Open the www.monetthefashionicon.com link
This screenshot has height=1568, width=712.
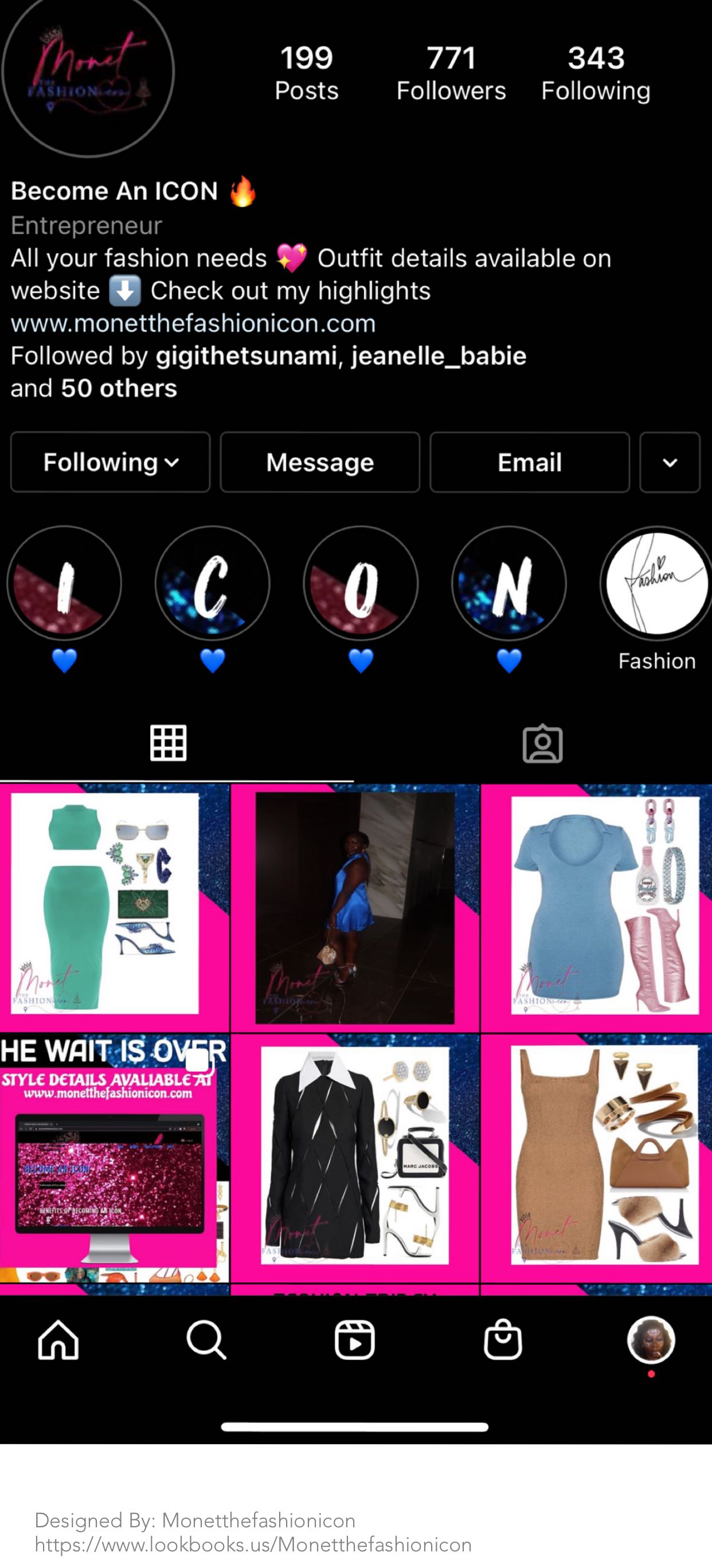(x=193, y=323)
